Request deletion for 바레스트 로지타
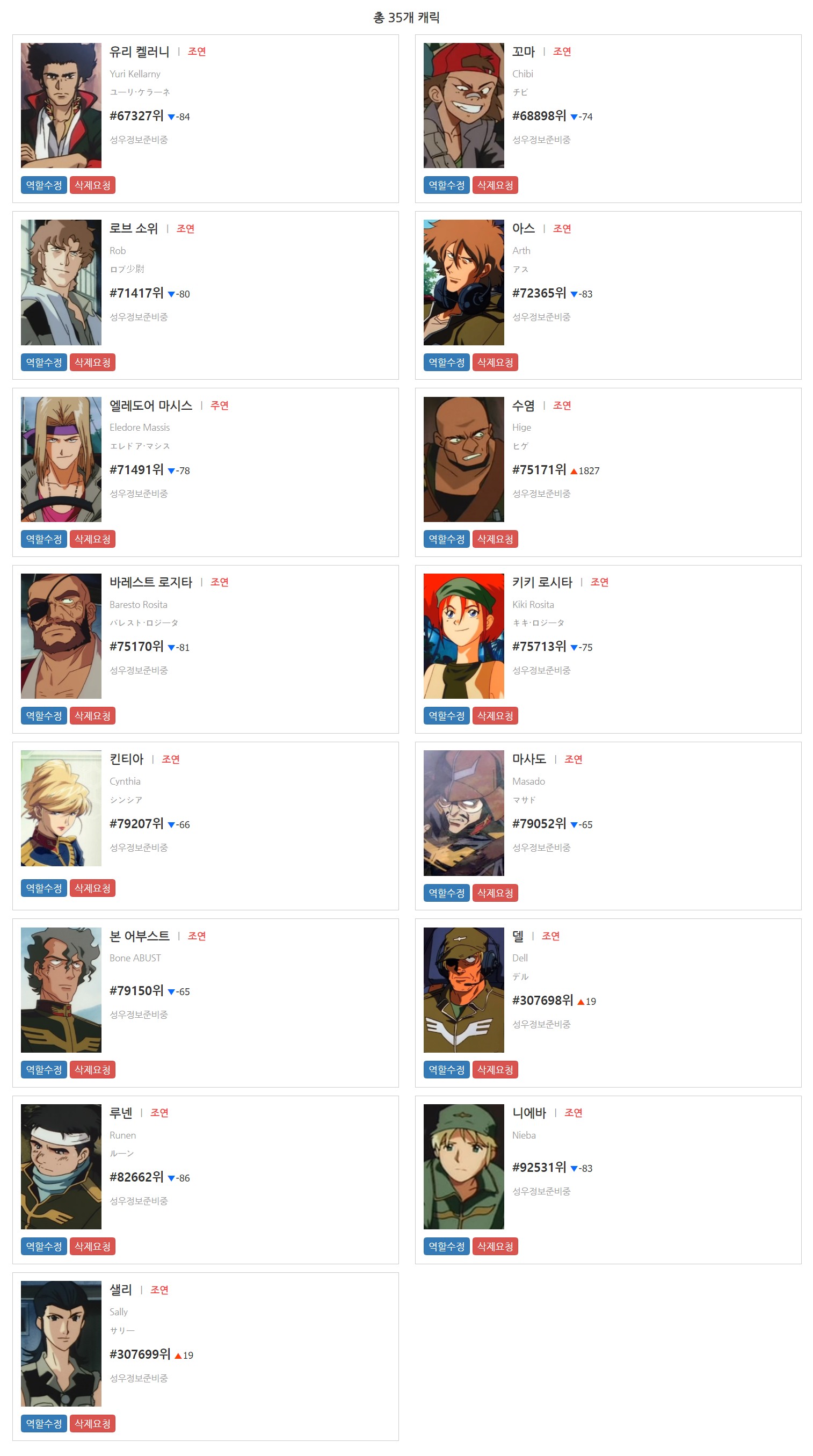The image size is (813, 1456). (92, 715)
